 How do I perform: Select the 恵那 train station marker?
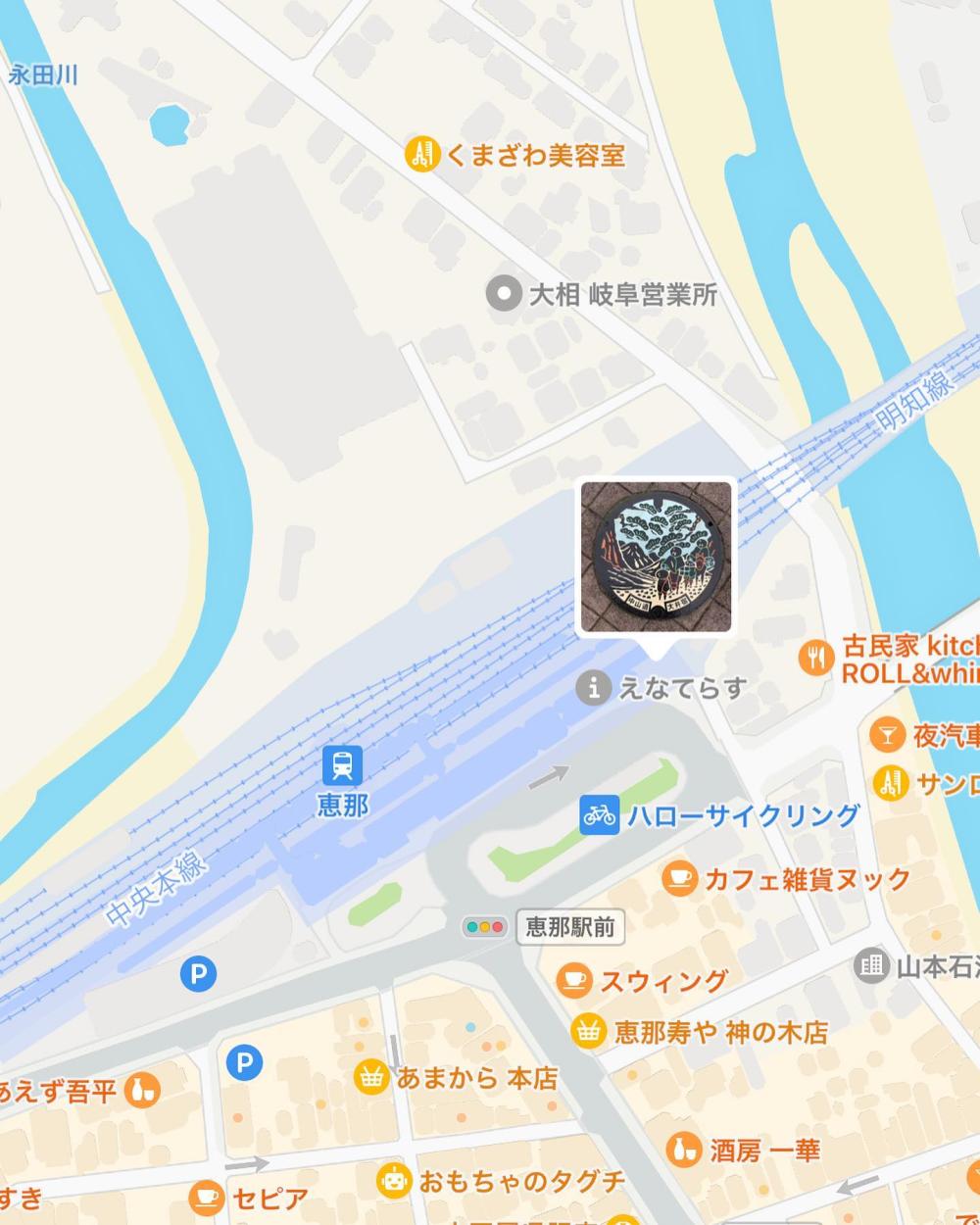coord(342,766)
